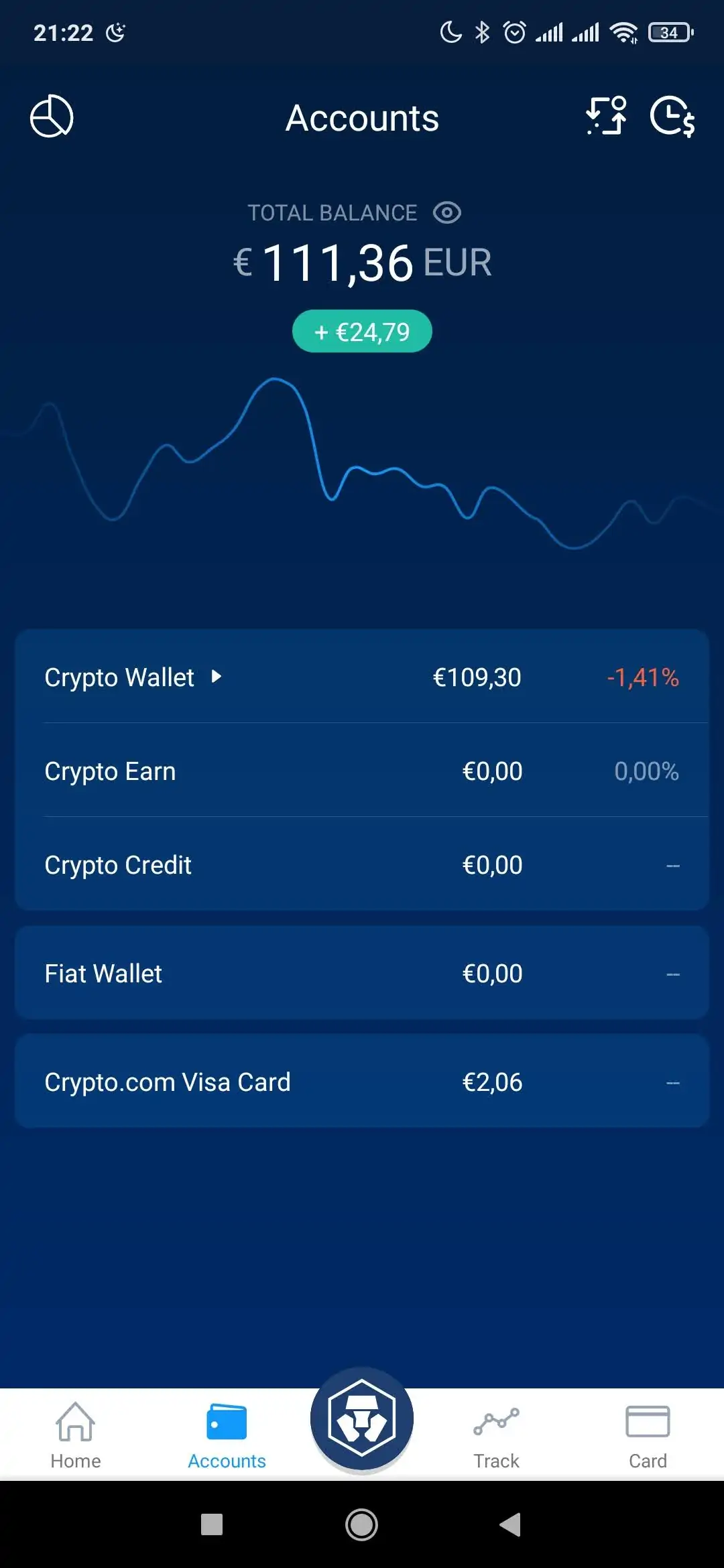
Task: Open the Crypto Credit account
Action: pos(362,864)
